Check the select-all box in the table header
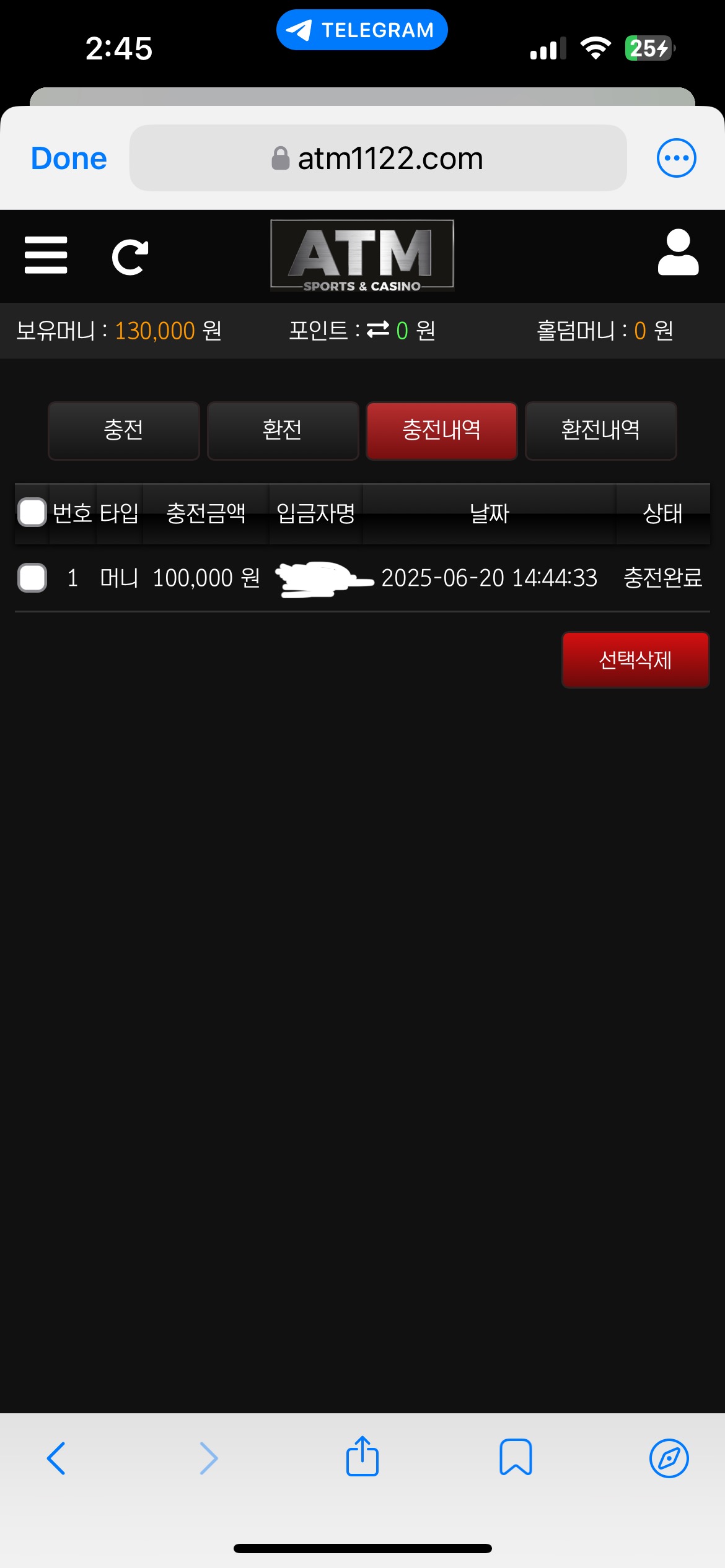This screenshot has width=725, height=1568. pyautogui.click(x=32, y=513)
